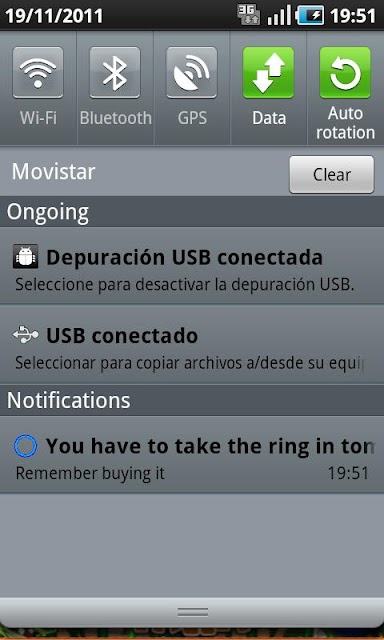Select the USB conectado notification
384x640 pixels.
[192, 344]
